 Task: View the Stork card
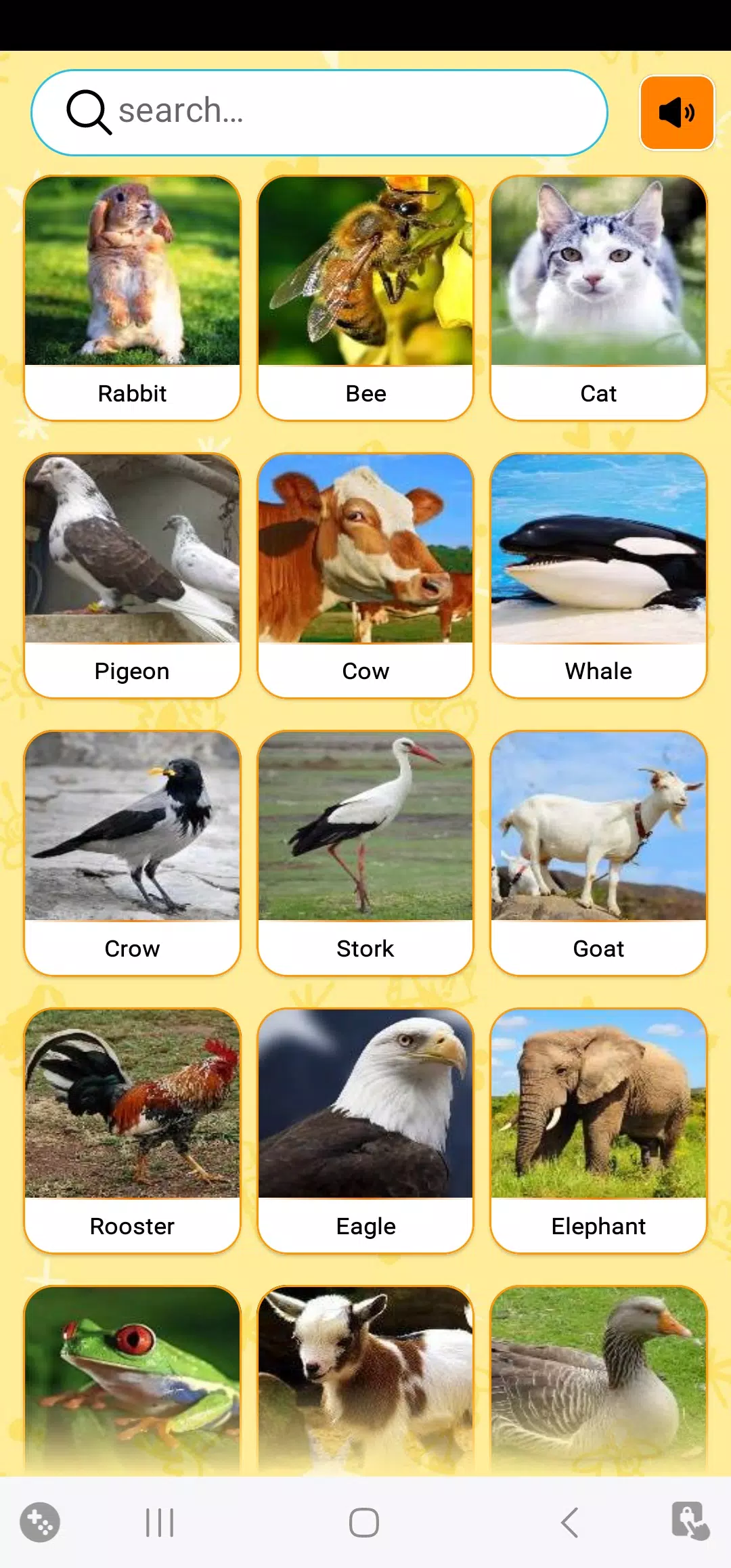pos(365,853)
